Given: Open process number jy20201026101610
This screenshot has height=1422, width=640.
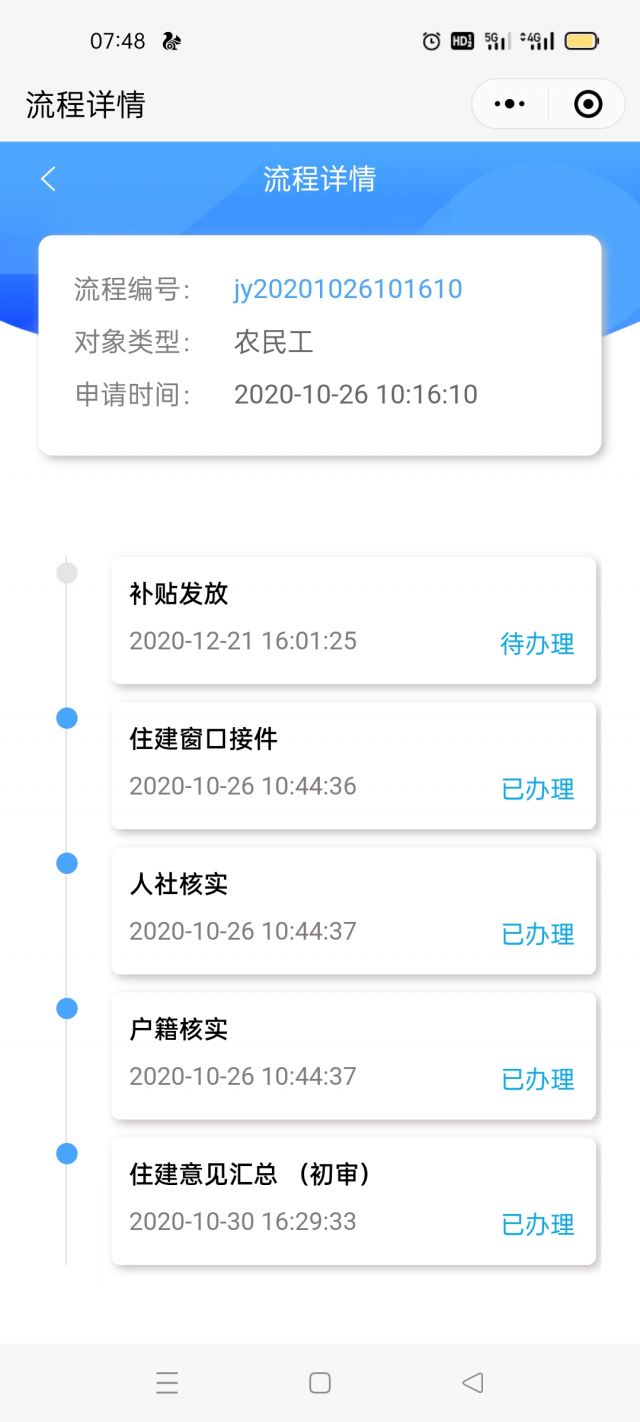Looking at the screenshot, I should point(348,289).
